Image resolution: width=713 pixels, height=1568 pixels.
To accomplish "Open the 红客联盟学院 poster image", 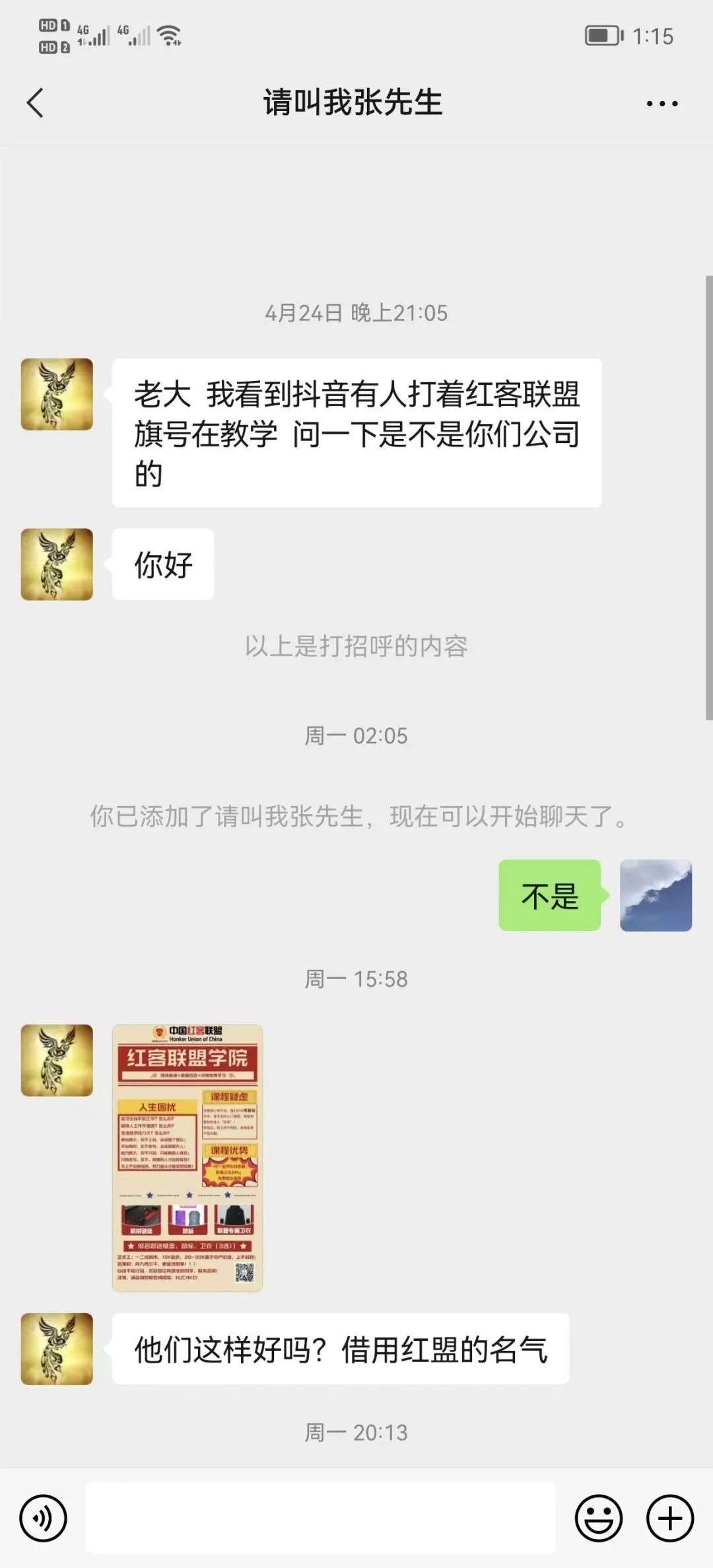I will pyautogui.click(x=187, y=1157).
